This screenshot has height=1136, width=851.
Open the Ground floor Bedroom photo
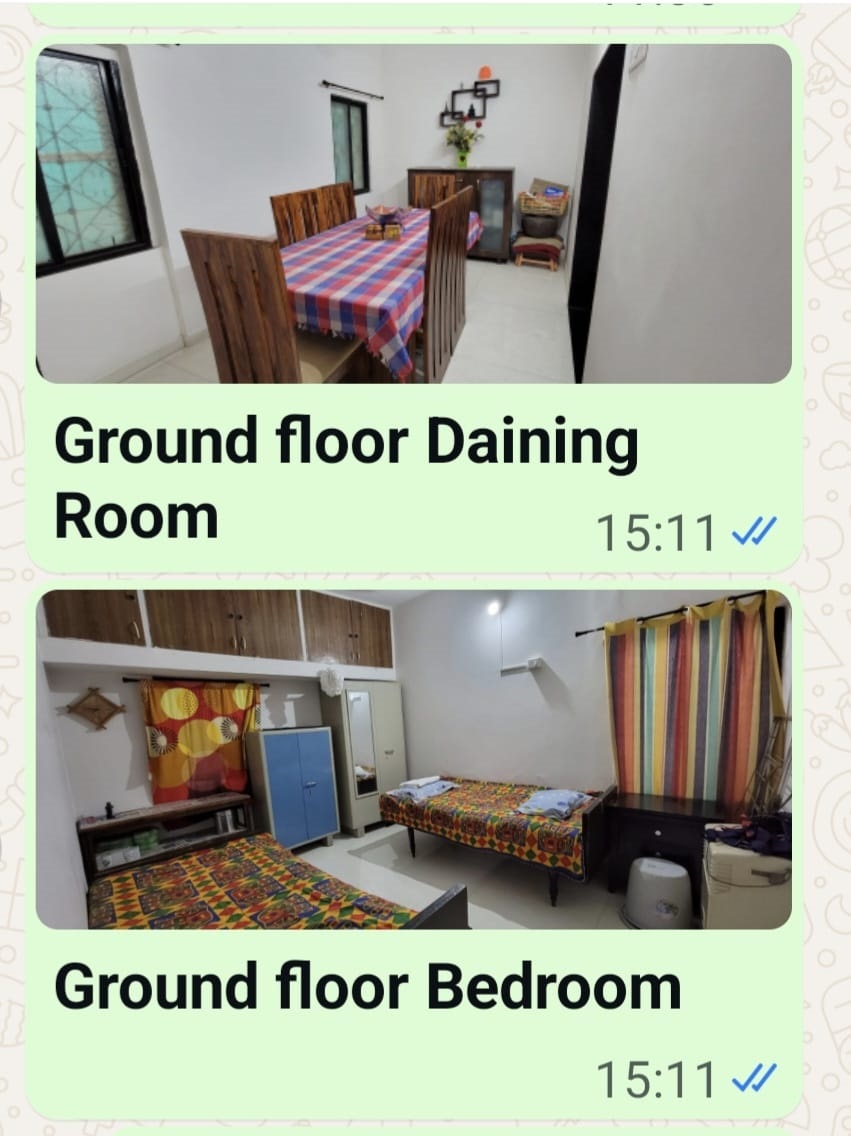[x=413, y=759]
